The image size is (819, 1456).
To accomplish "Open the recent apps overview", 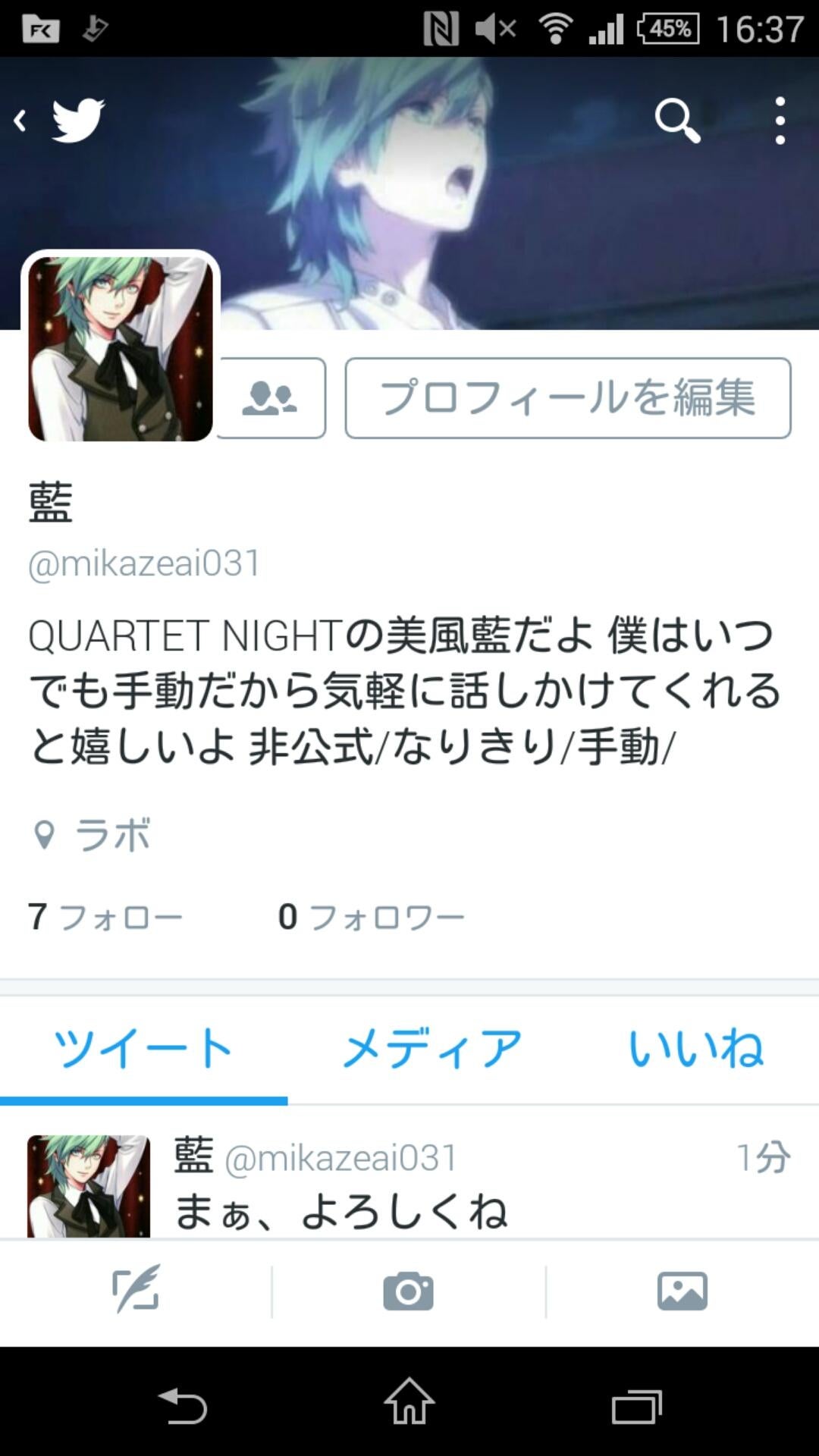I will (x=636, y=1405).
